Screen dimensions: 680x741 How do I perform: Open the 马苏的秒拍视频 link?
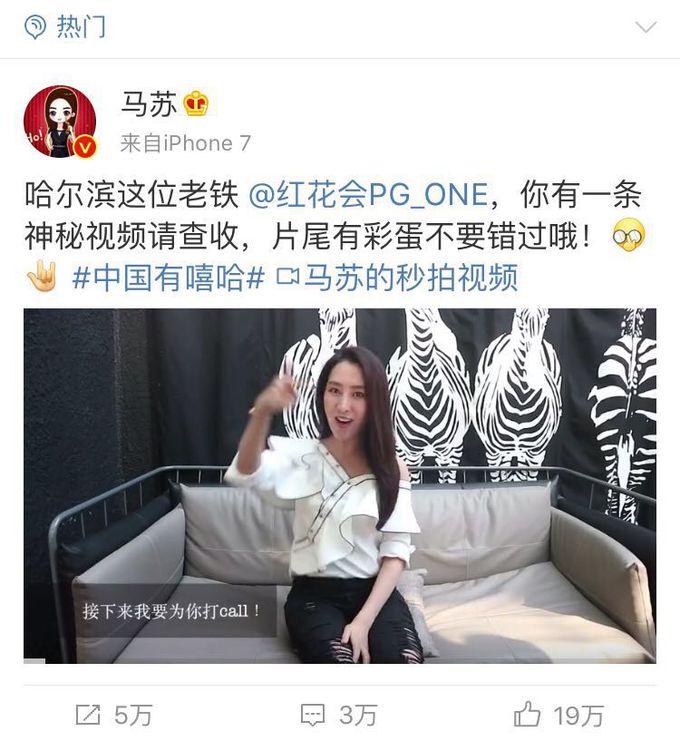click(x=398, y=277)
